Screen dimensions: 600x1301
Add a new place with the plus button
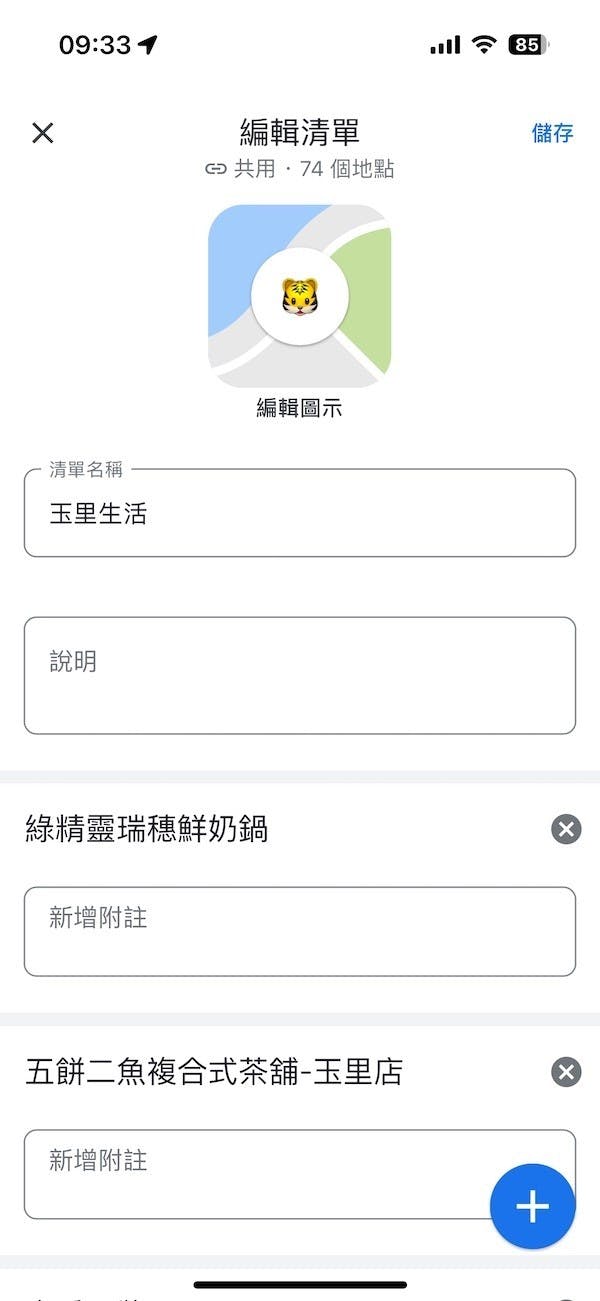click(x=532, y=1207)
